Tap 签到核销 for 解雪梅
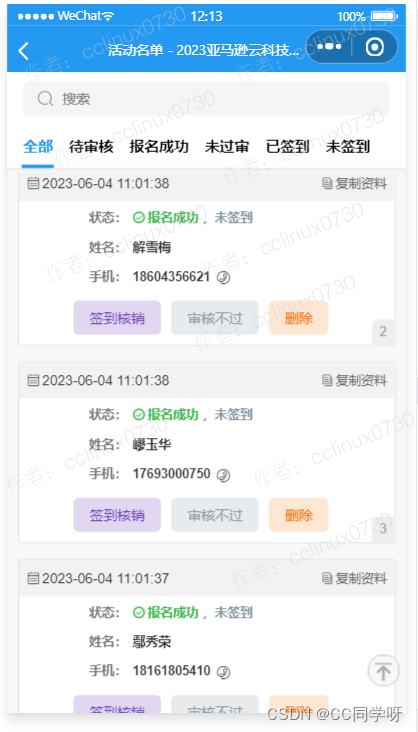418x732 pixels. pos(117,317)
